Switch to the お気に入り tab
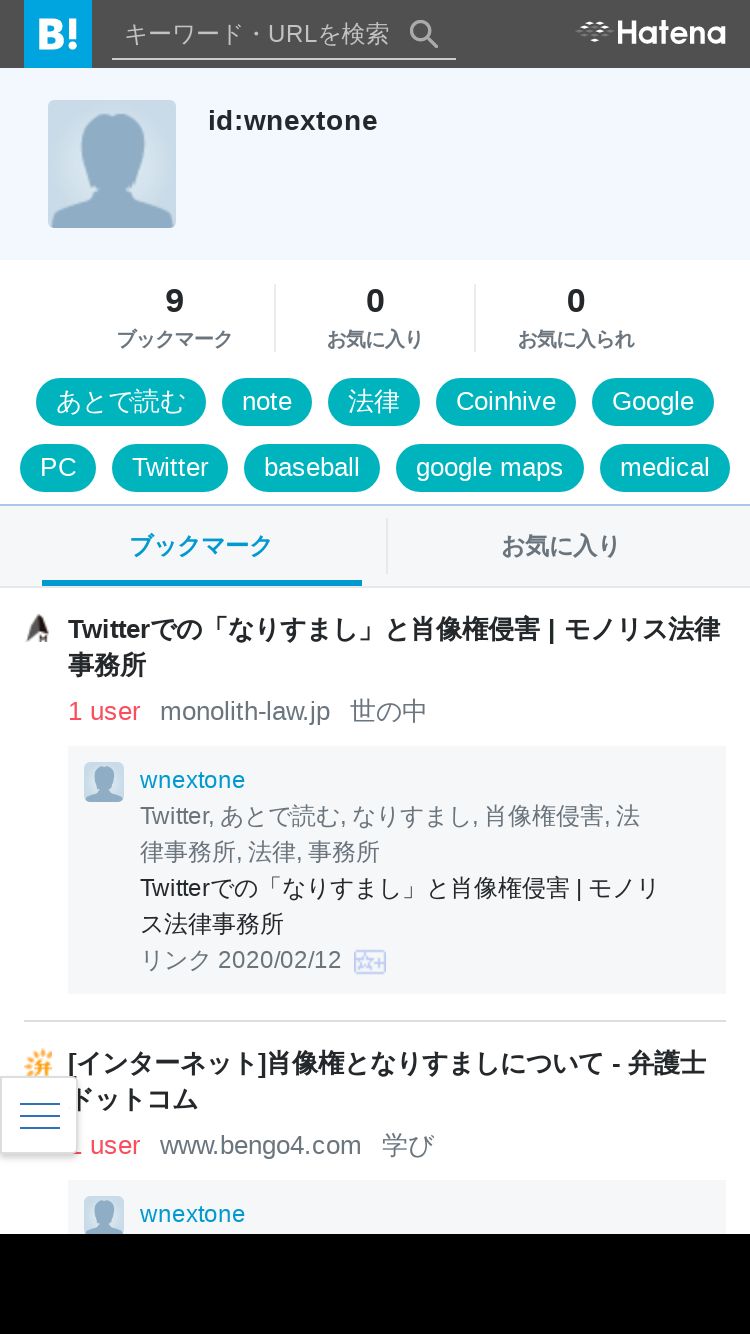This screenshot has width=750, height=1334. tap(561, 546)
